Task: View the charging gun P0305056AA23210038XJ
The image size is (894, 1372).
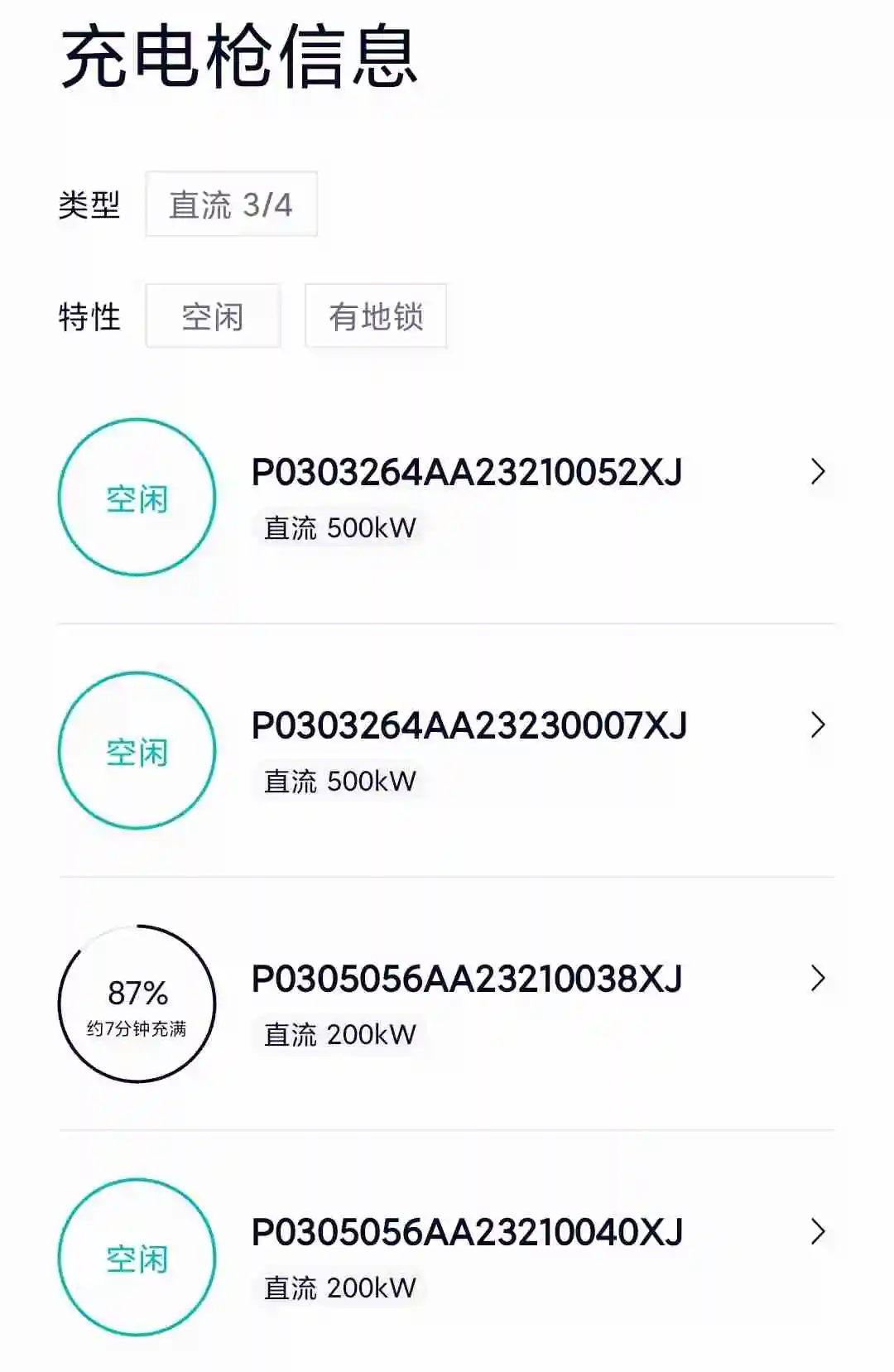Action: point(466,980)
